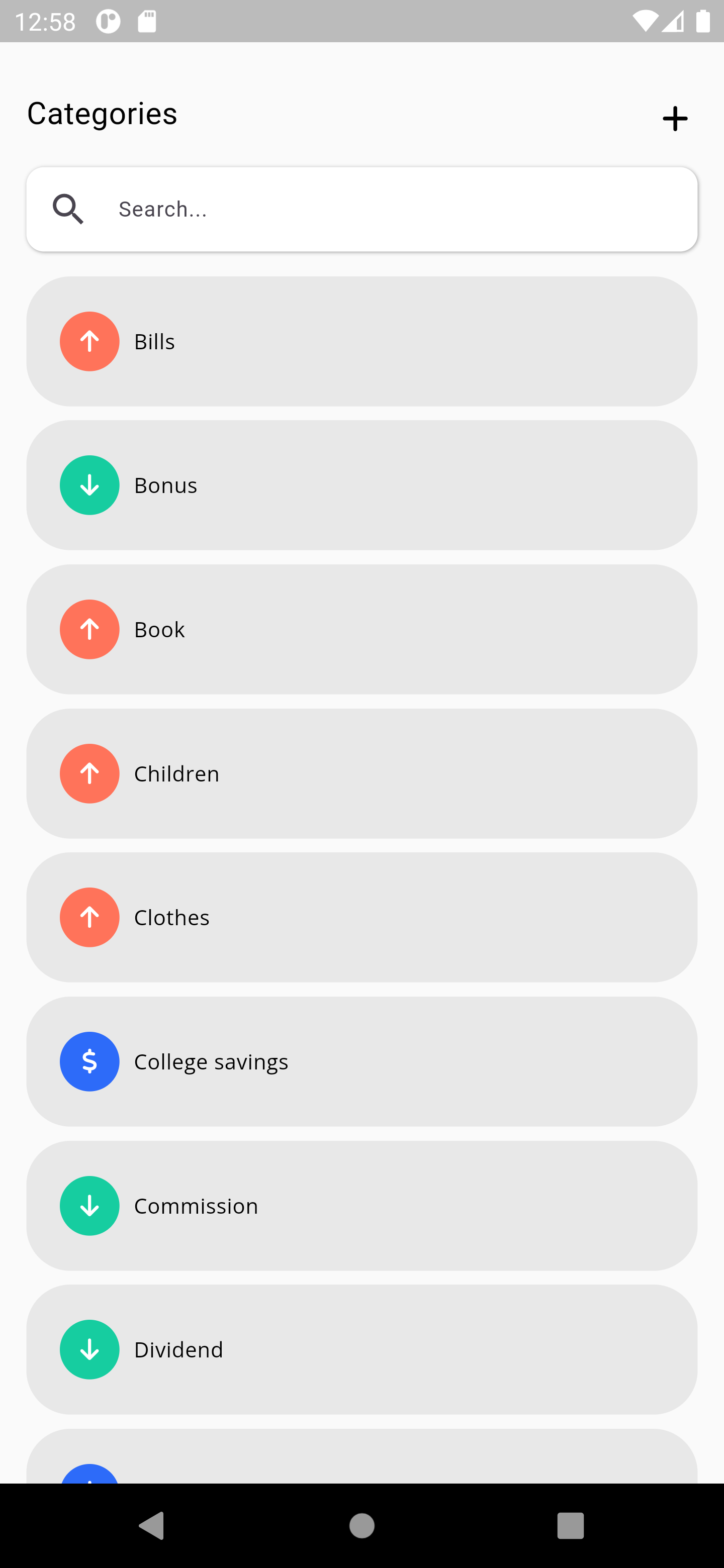Add a new category with the plus icon
This screenshot has width=724, height=1568.
pyautogui.click(x=675, y=119)
